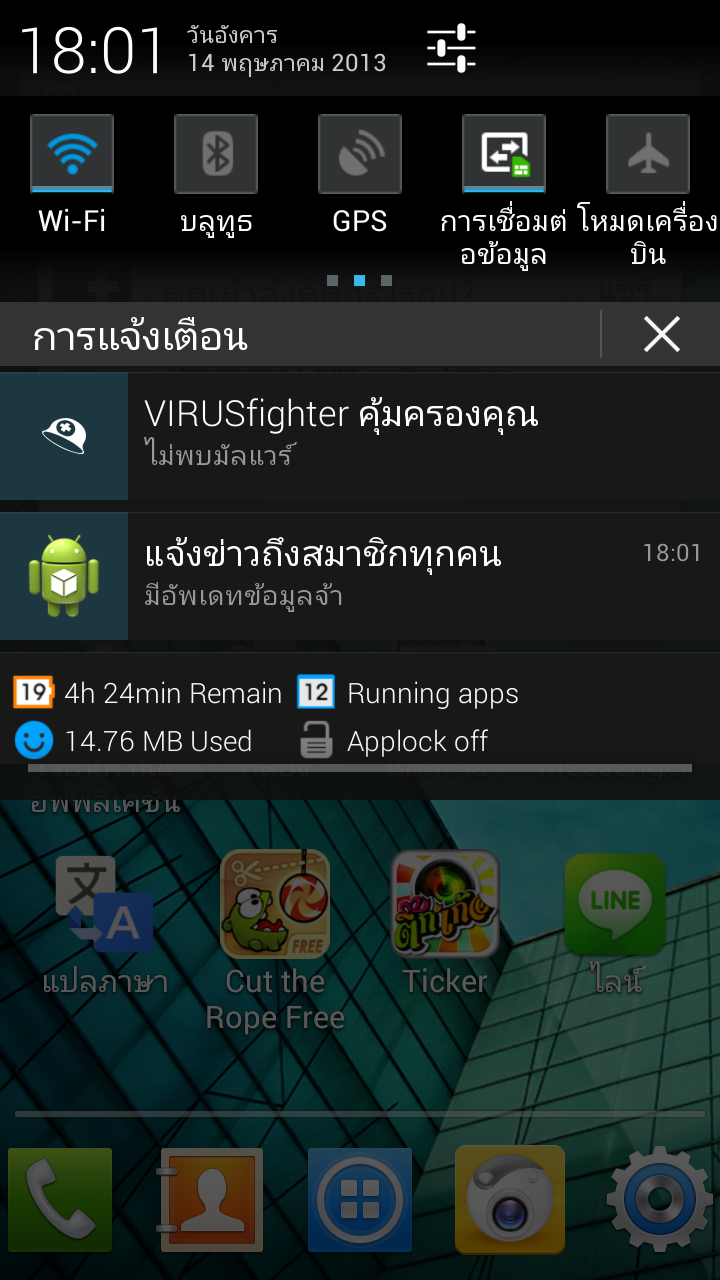720x1280 pixels.
Task: Toggle mobile data connection (การเชื่อมต่อข้อมูล)
Action: point(504,154)
